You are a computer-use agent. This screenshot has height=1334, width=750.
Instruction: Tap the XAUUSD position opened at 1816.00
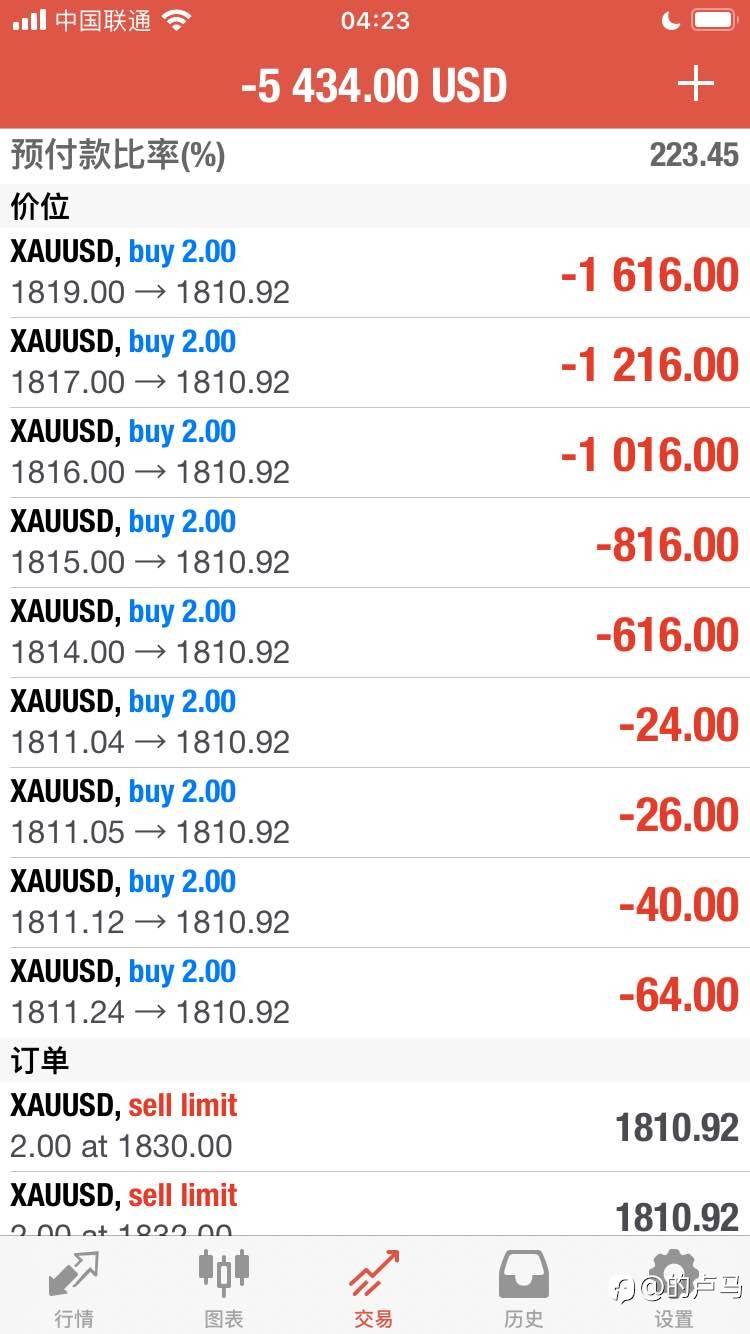pos(375,453)
